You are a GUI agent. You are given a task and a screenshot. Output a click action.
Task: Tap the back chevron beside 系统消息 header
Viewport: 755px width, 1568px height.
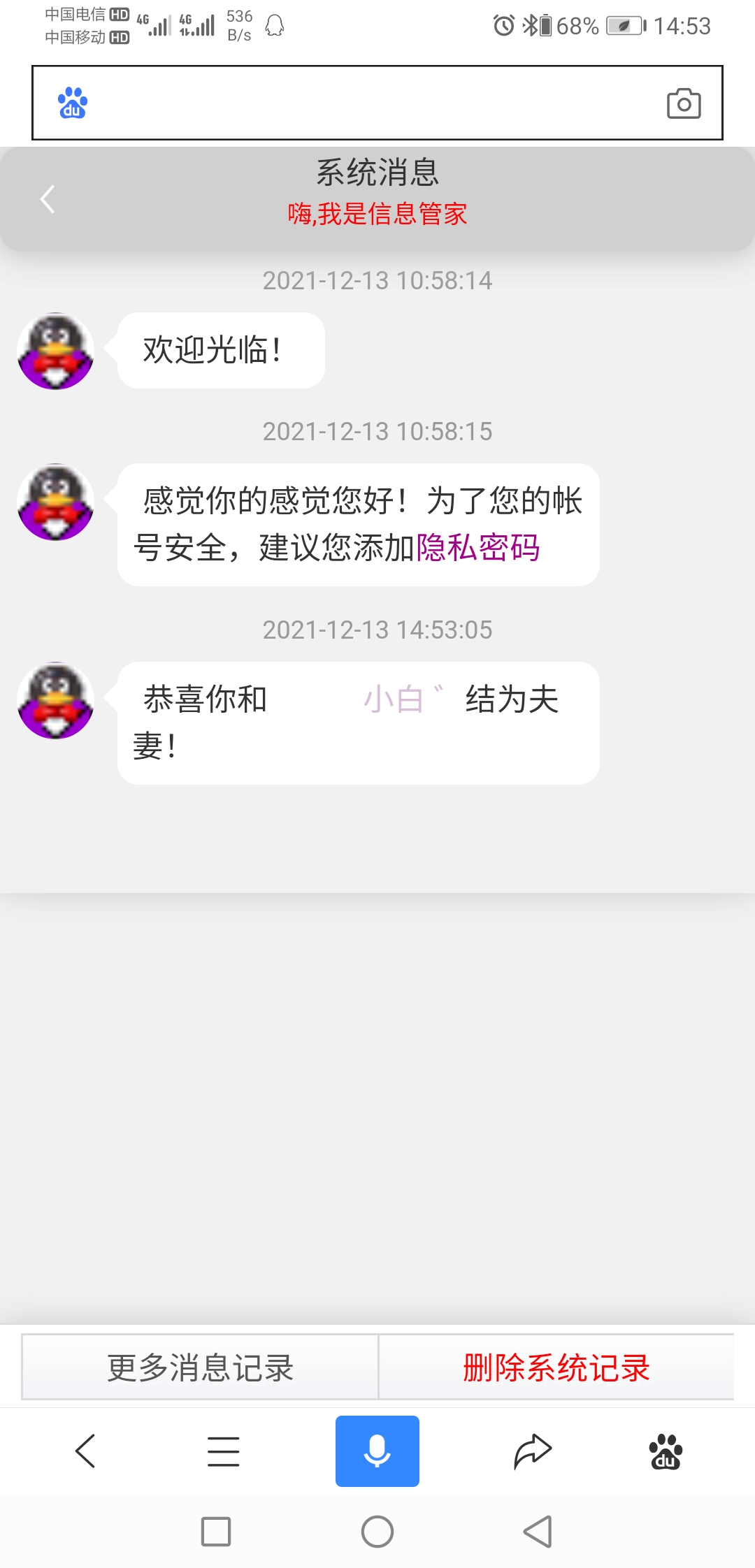coord(47,199)
